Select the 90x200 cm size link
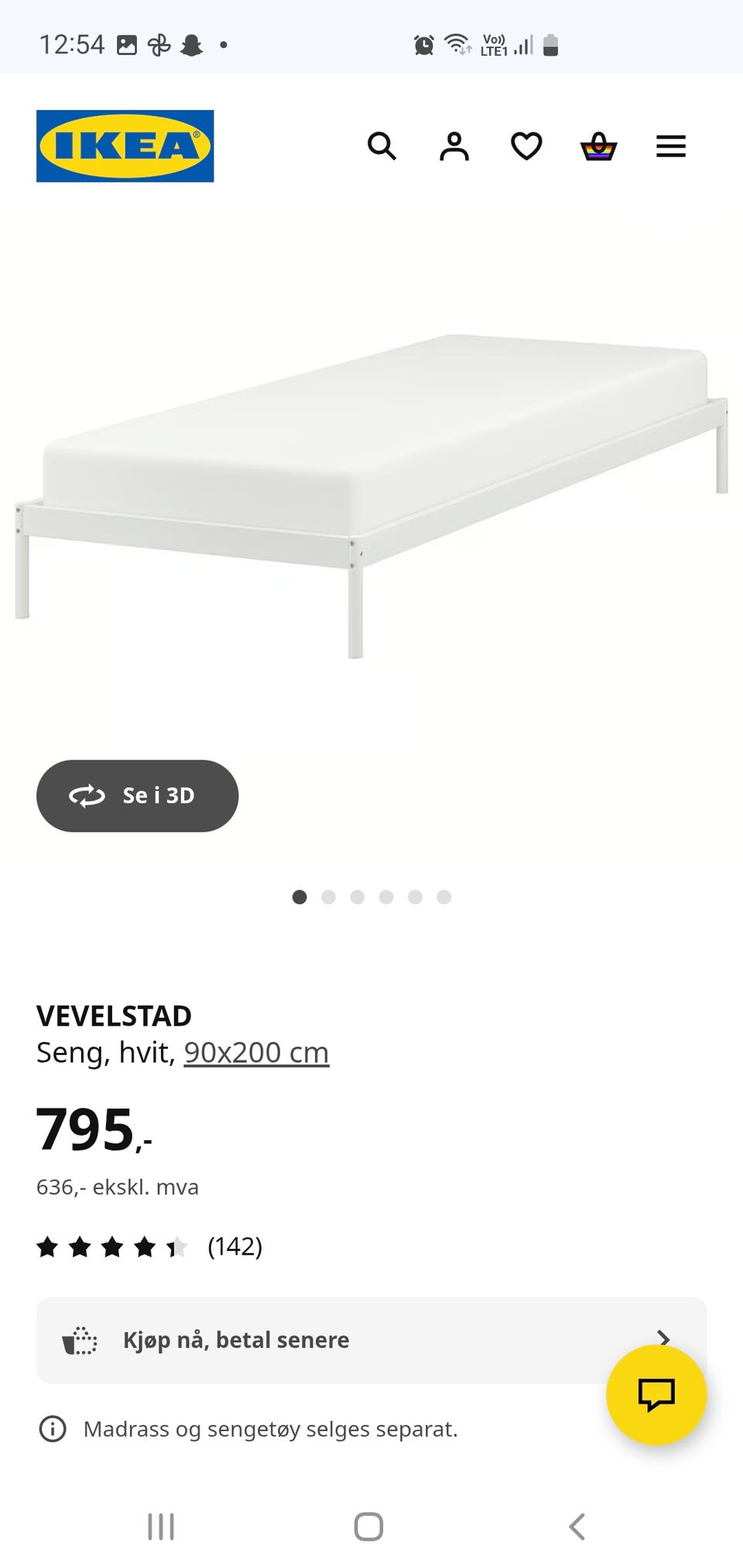Image resolution: width=743 pixels, height=1568 pixels. [x=256, y=1053]
